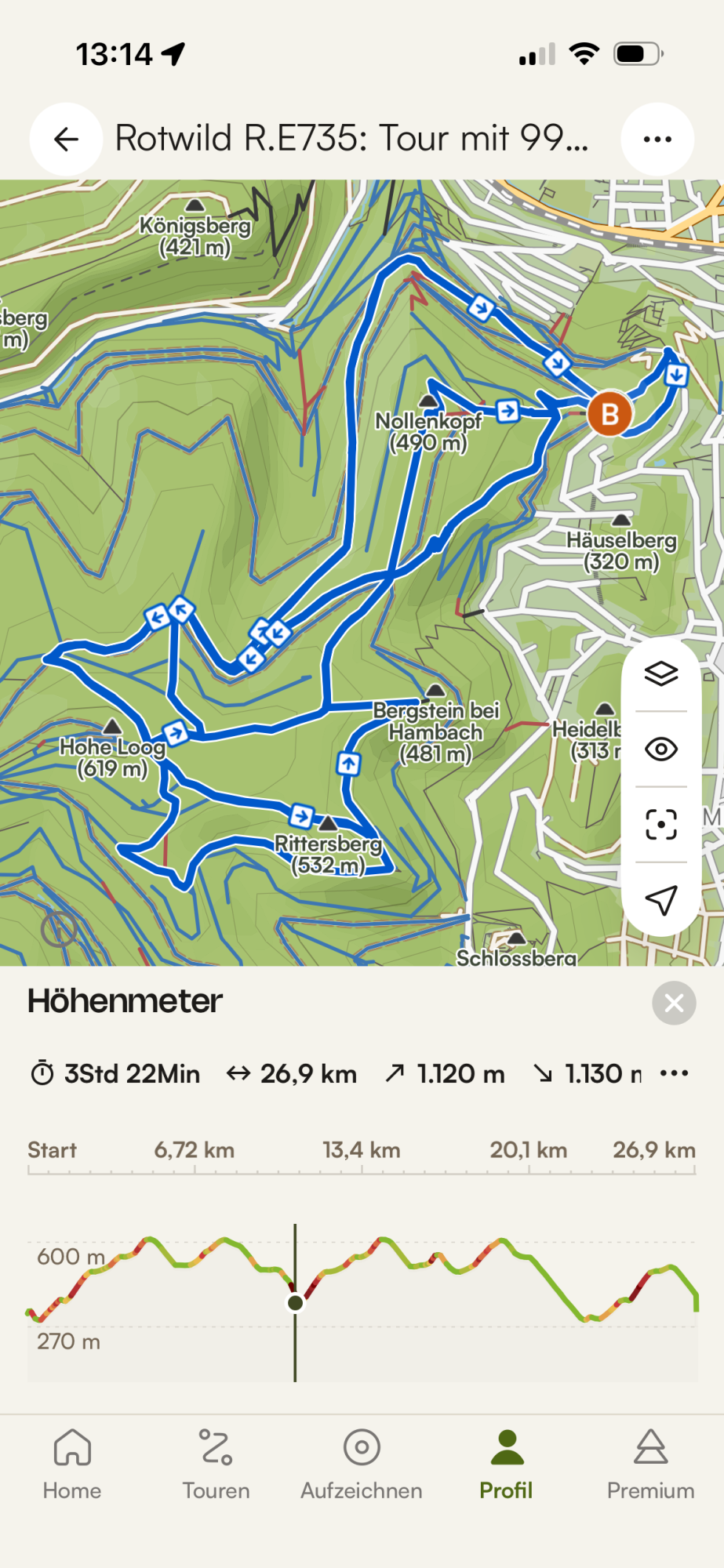Center the map on the tour
This screenshot has height=1568, width=724.
pyautogui.click(x=660, y=825)
